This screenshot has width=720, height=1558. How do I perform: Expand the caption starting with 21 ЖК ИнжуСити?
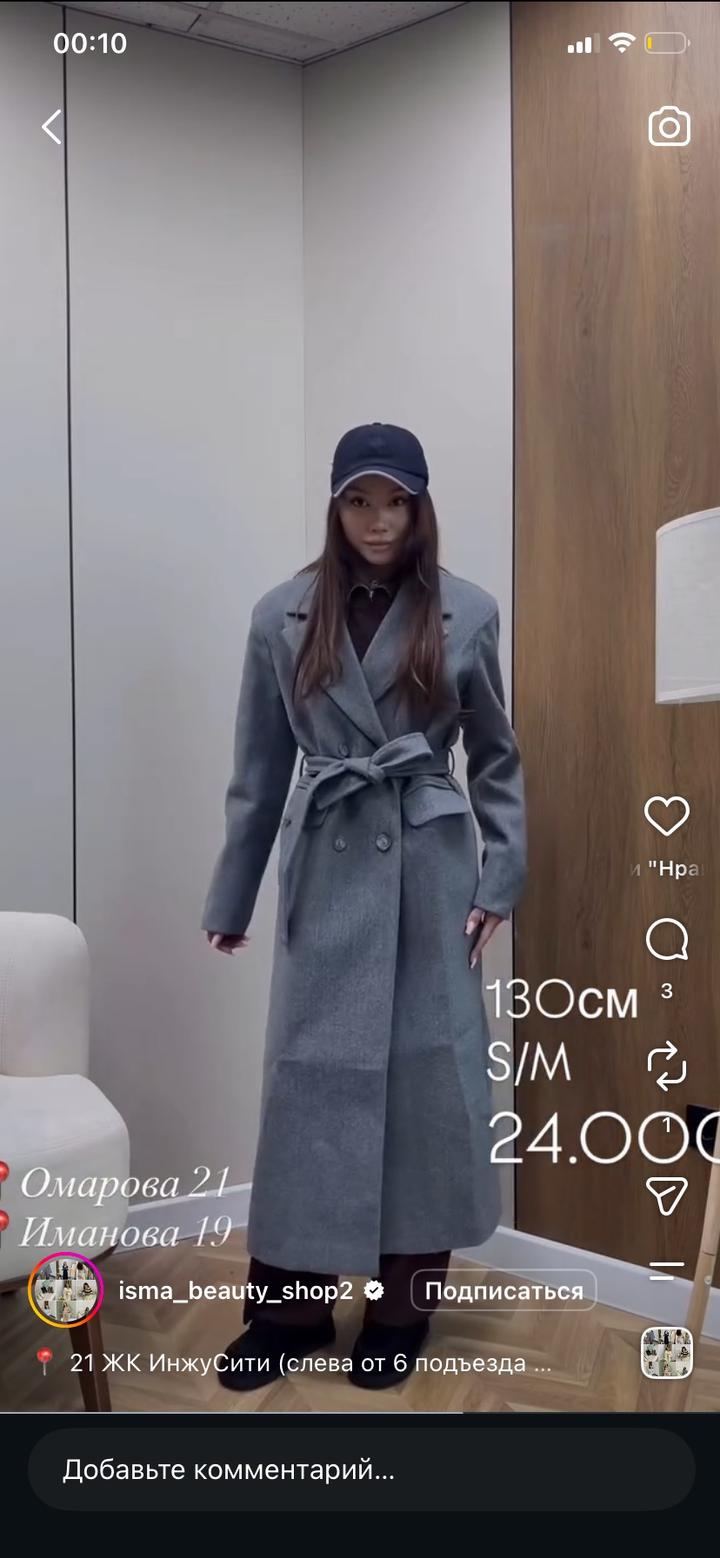[x=293, y=1363]
